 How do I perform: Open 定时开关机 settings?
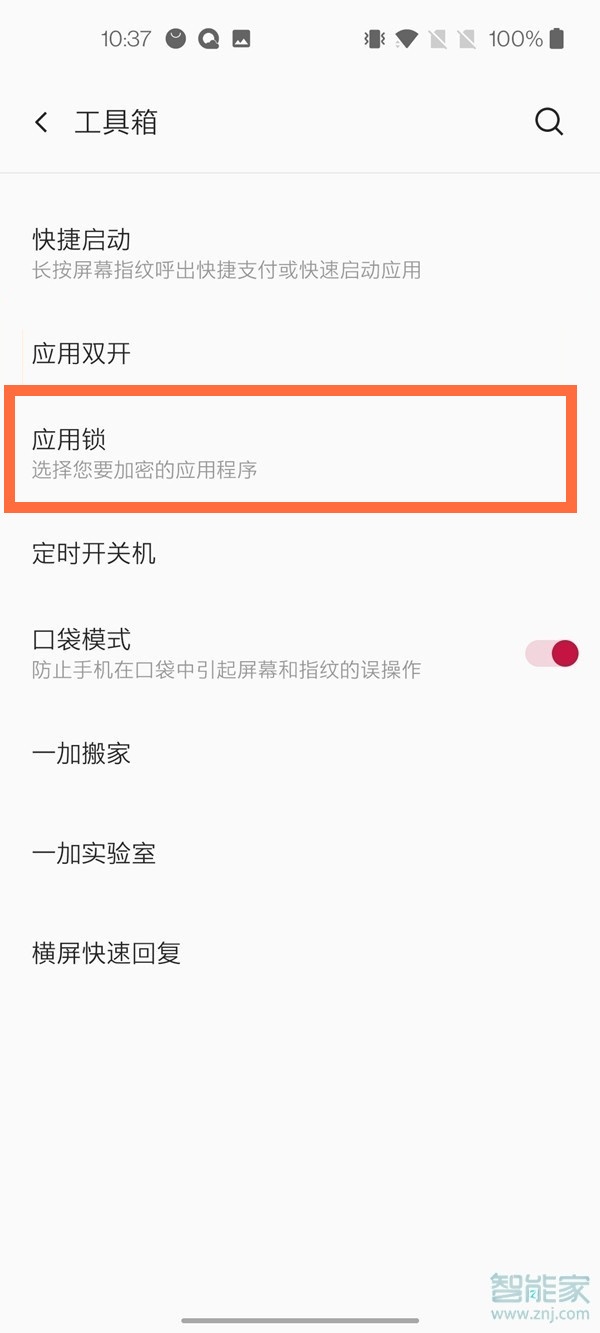300,554
